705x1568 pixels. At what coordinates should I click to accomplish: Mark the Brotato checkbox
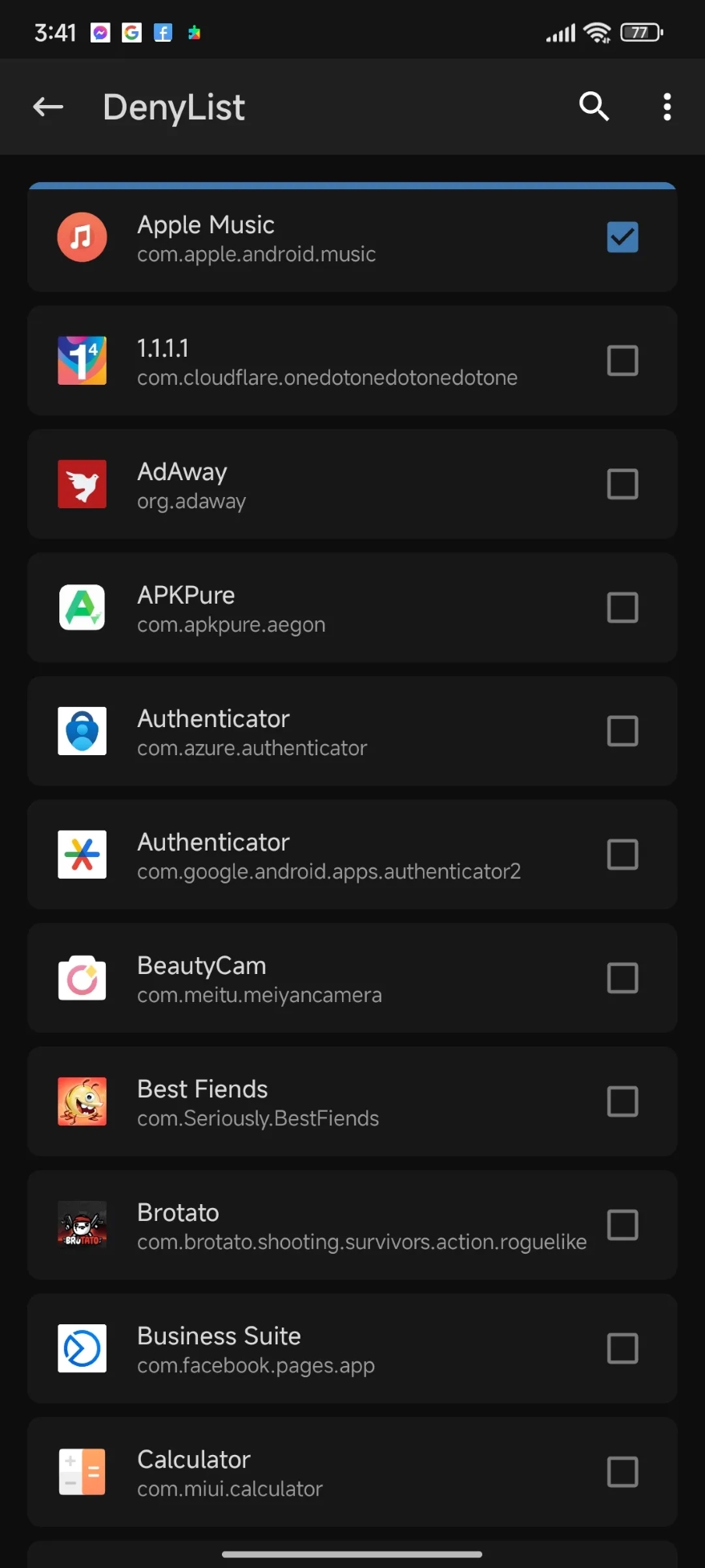[x=622, y=1225]
